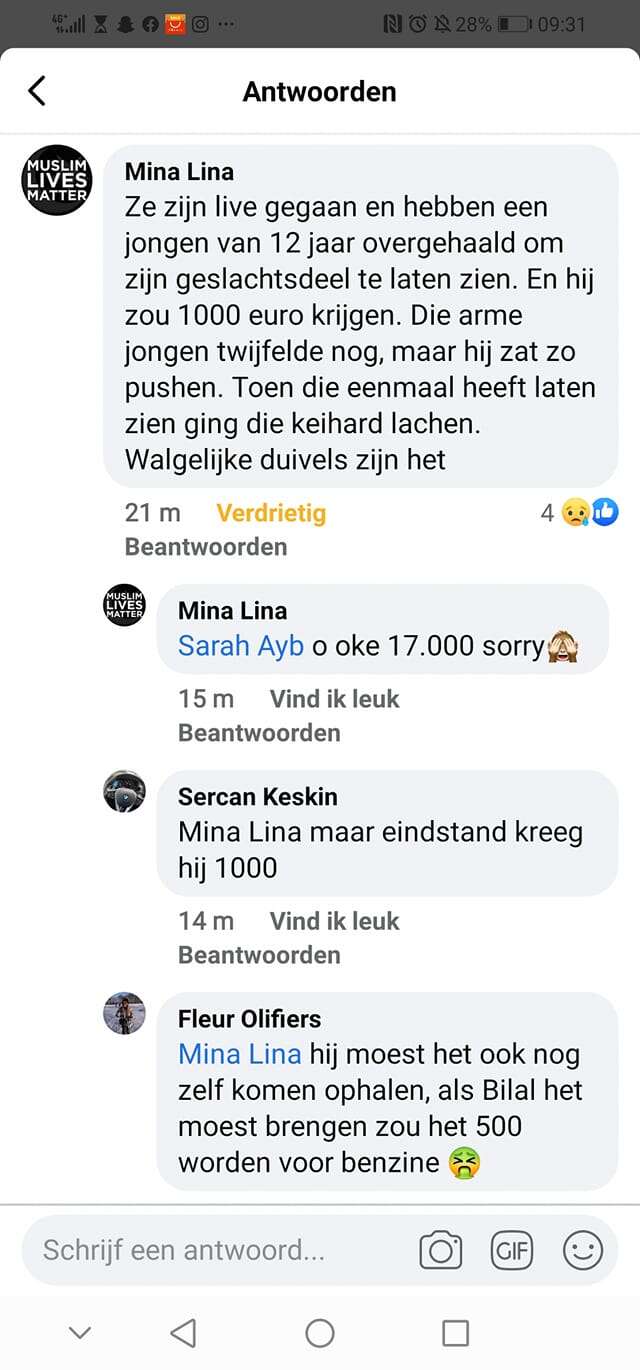This screenshot has width=640, height=1370.
Task: Like Mina Lina's reply about 17.000
Action: coord(334,699)
